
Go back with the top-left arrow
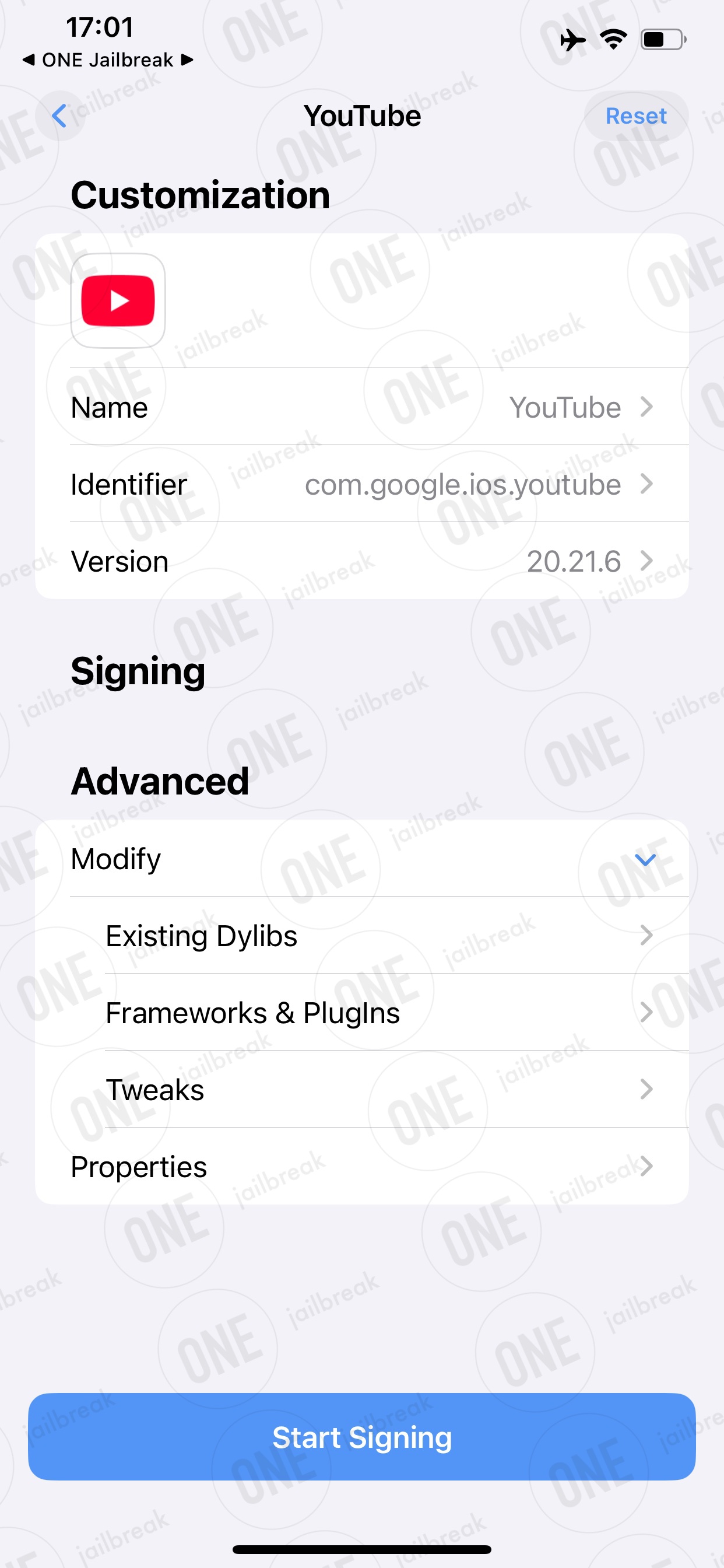(59, 116)
